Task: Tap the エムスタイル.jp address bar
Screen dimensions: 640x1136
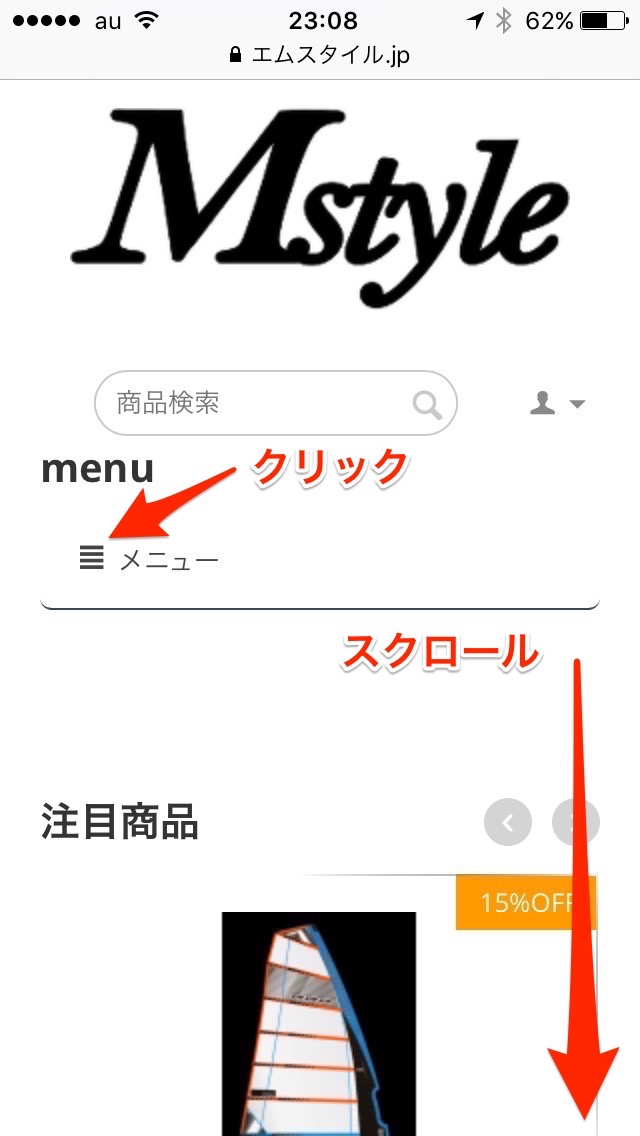Action: 320,55
